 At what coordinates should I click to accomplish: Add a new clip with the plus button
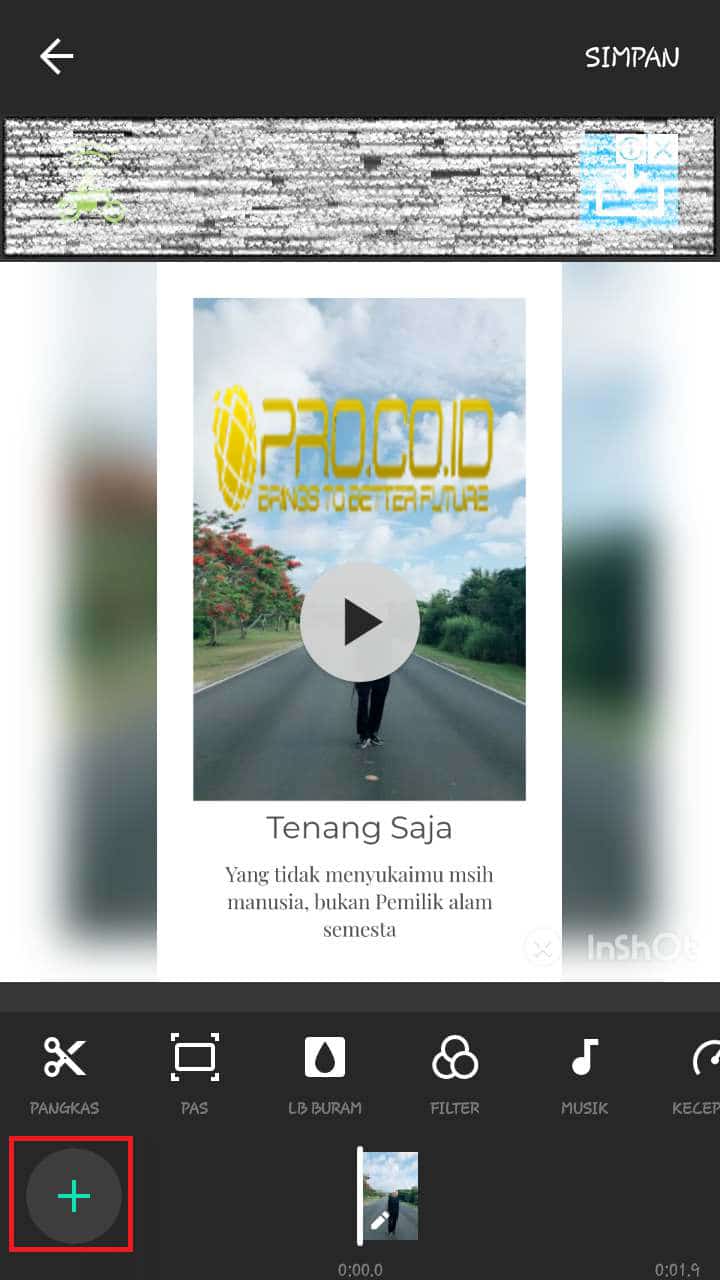(x=74, y=1195)
